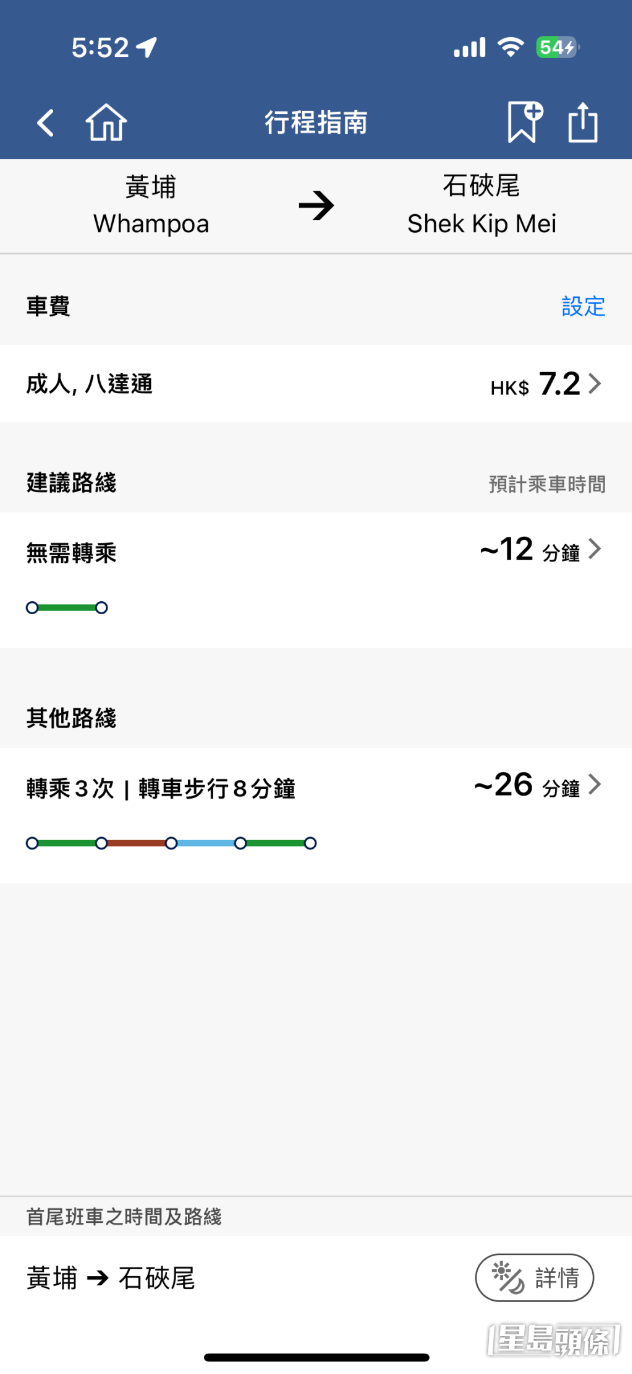632x1374 pixels.
Task: Share this journey guide
Action: (x=582, y=123)
